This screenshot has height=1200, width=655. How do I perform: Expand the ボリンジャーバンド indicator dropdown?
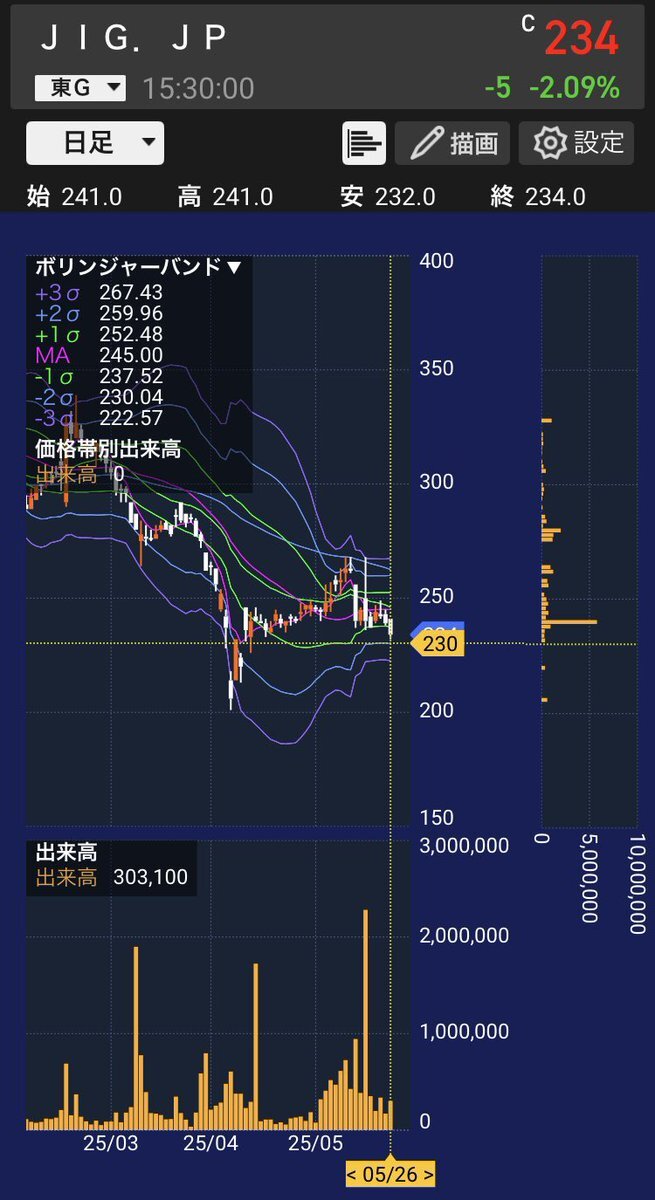[x=138, y=267]
